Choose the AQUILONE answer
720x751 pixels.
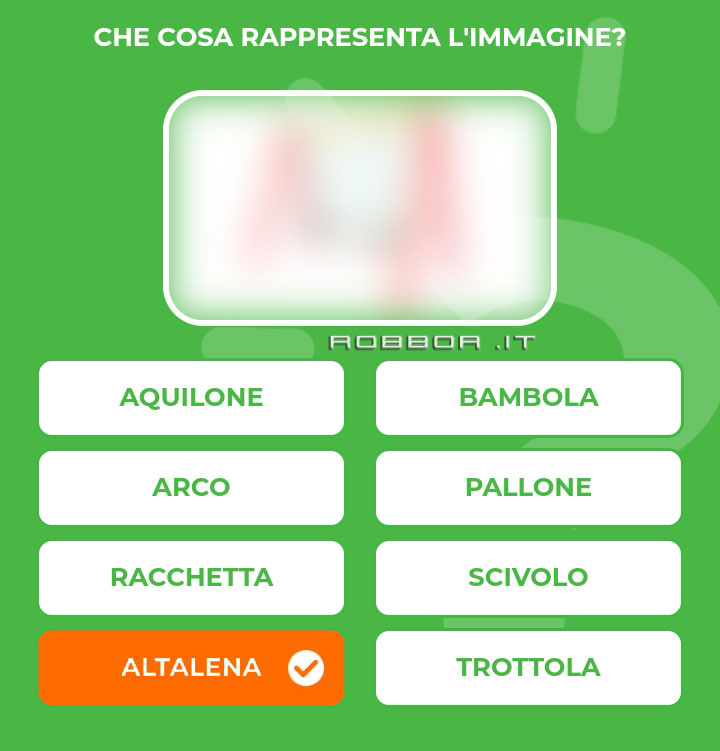[x=191, y=398]
